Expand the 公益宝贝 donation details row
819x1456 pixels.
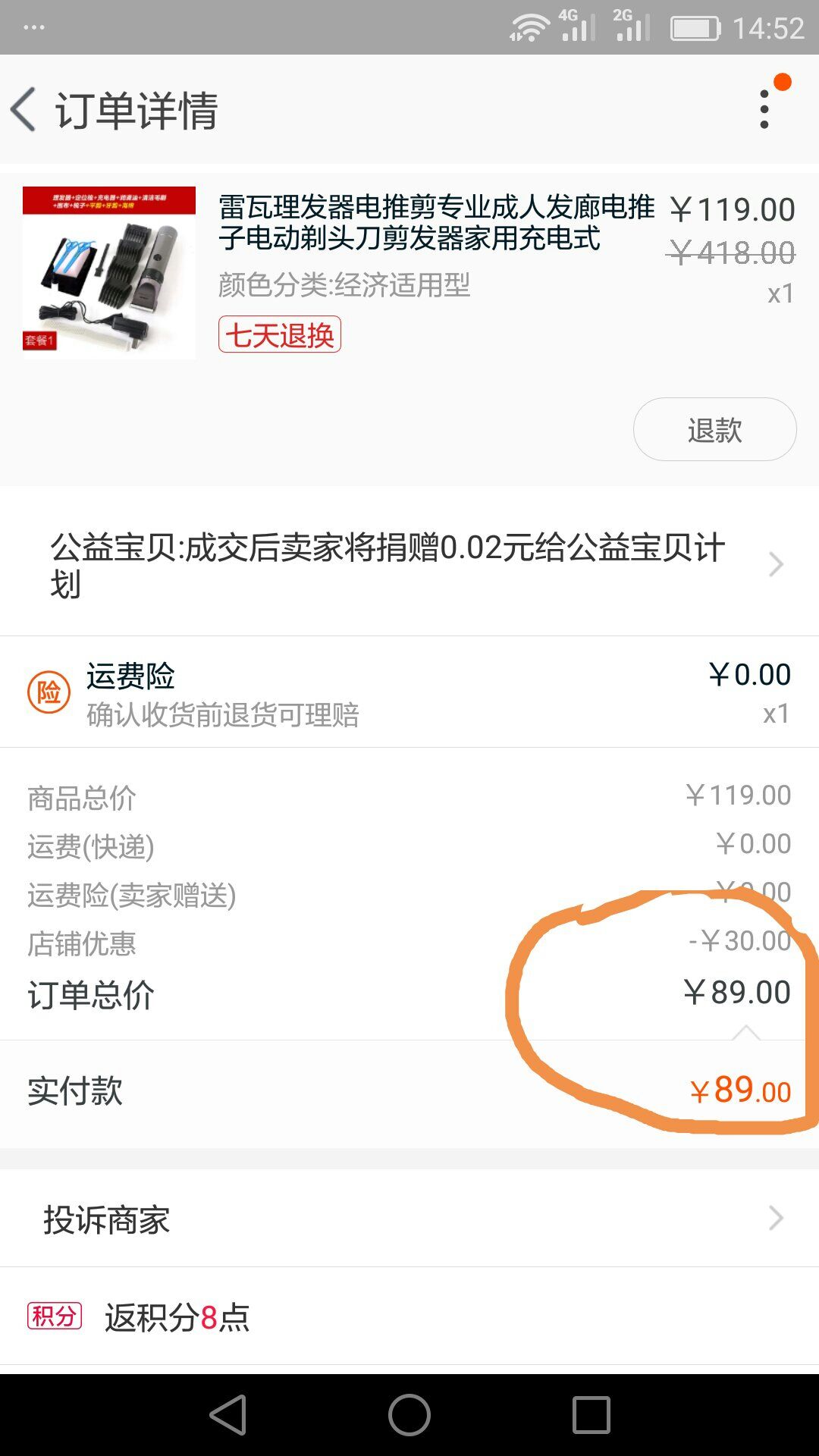pyautogui.click(x=775, y=564)
